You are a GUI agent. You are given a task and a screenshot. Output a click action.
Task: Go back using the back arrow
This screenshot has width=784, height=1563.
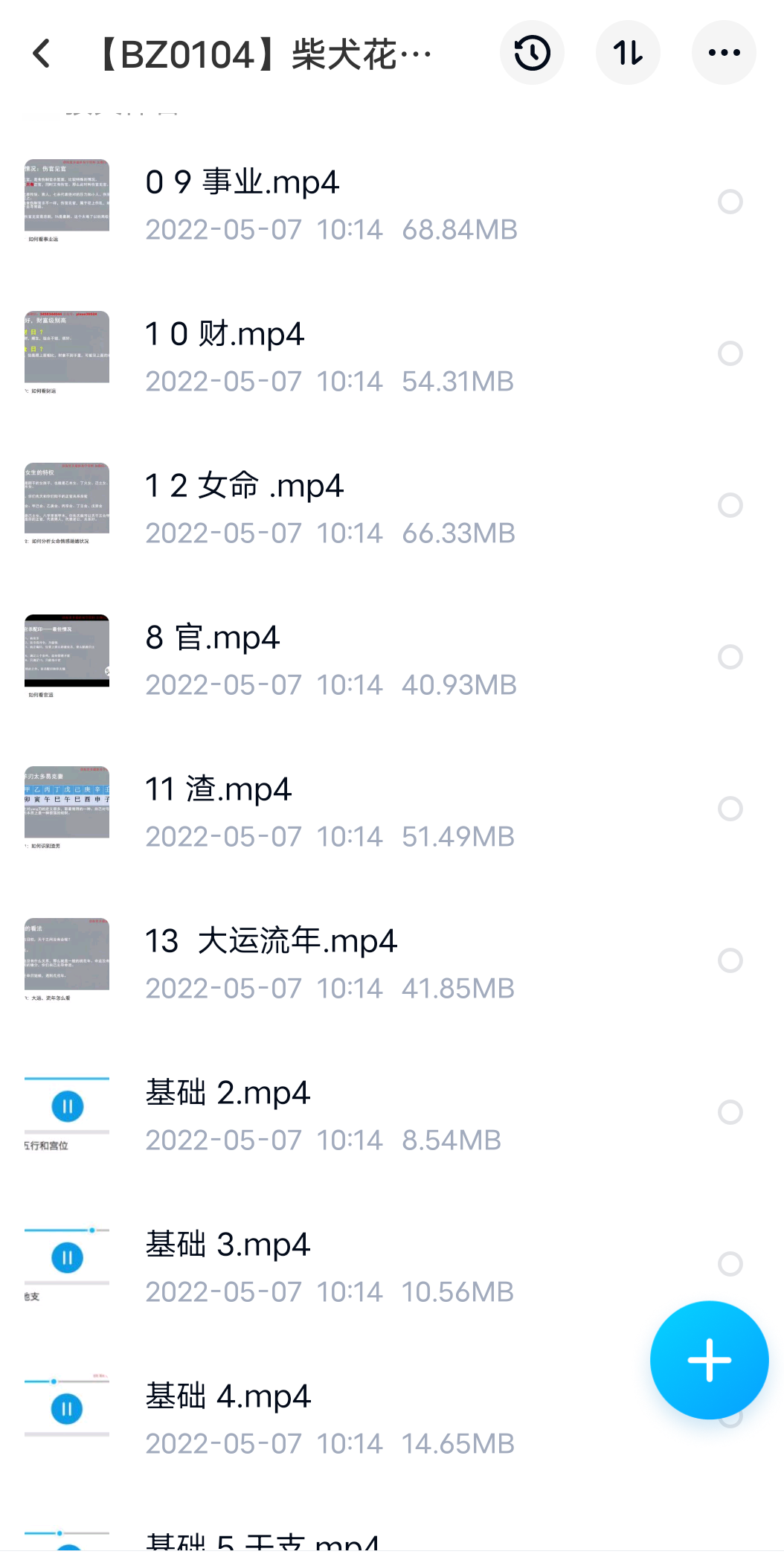pyautogui.click(x=42, y=54)
